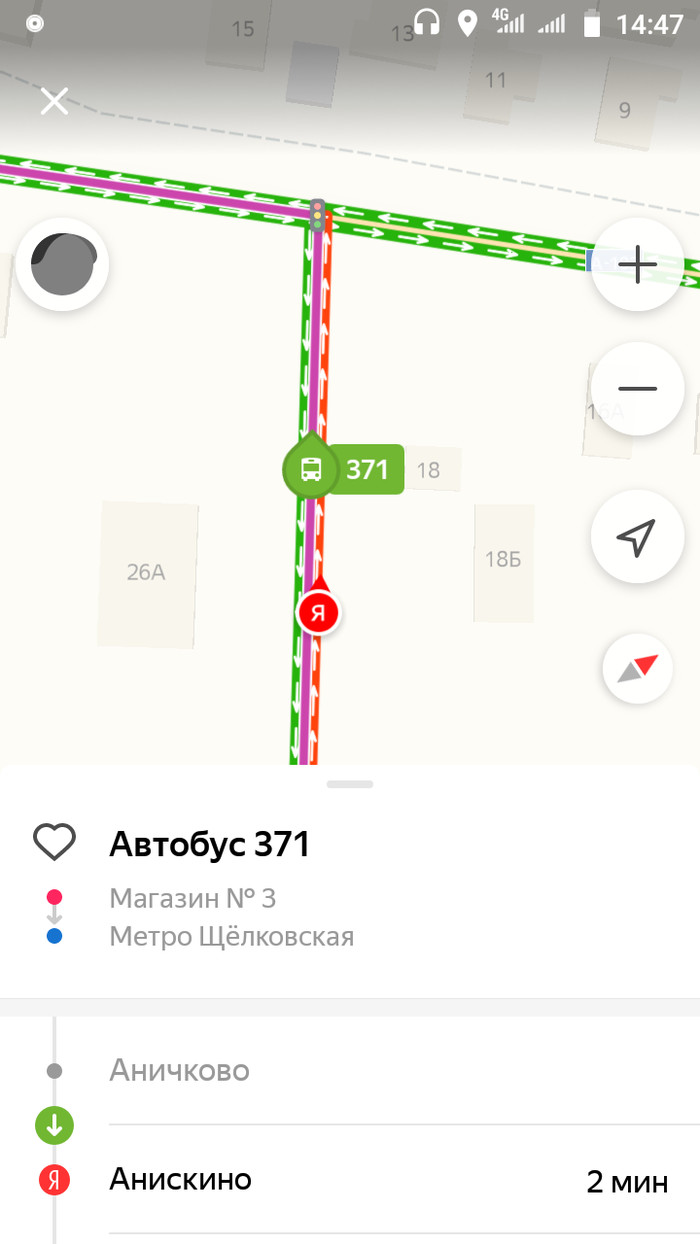The image size is (700, 1244).
Task: Zoom out on the map
Action: pyautogui.click(x=637, y=388)
